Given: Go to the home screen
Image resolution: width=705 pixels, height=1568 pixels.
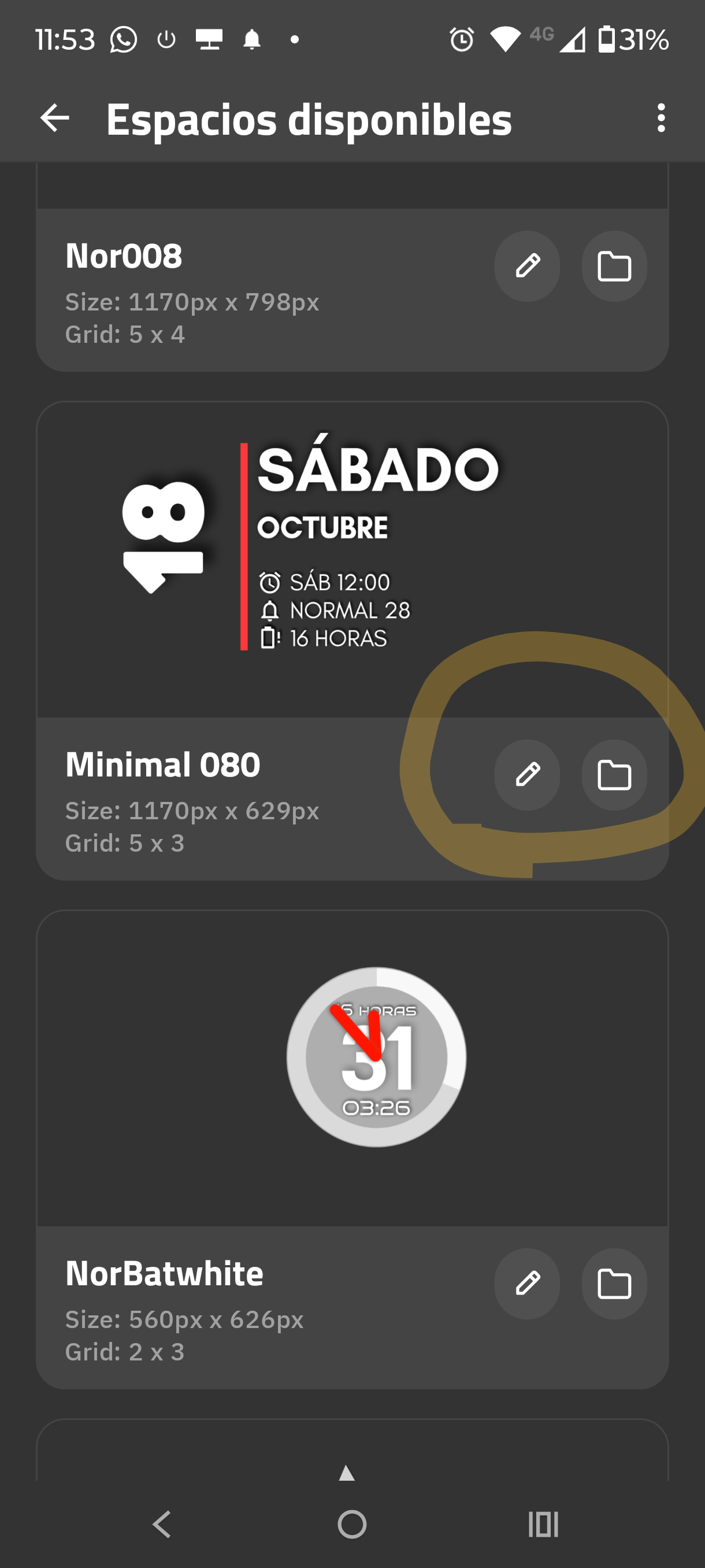Looking at the screenshot, I should (x=351, y=1525).
